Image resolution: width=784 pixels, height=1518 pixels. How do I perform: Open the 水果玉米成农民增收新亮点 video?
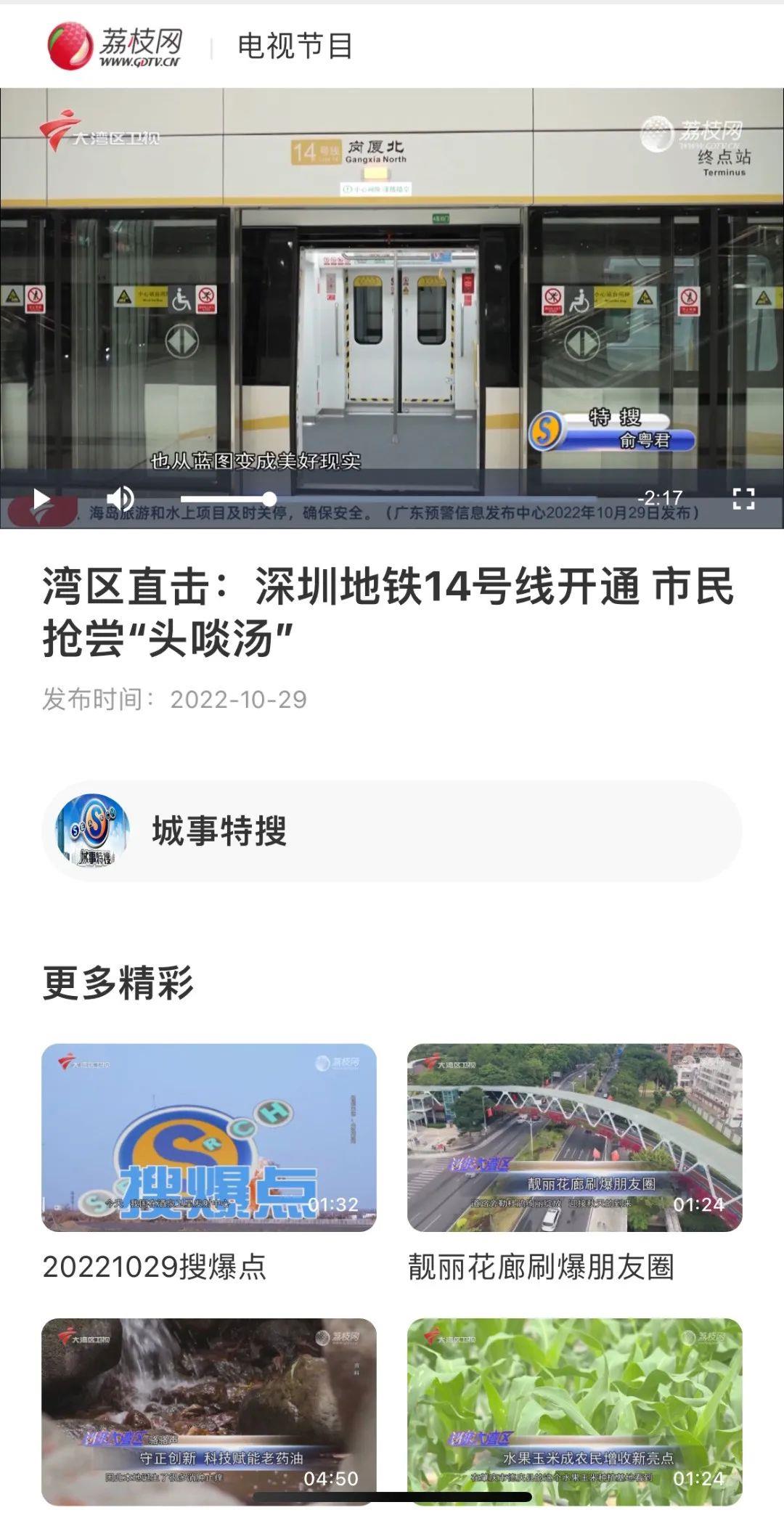(x=574, y=1411)
